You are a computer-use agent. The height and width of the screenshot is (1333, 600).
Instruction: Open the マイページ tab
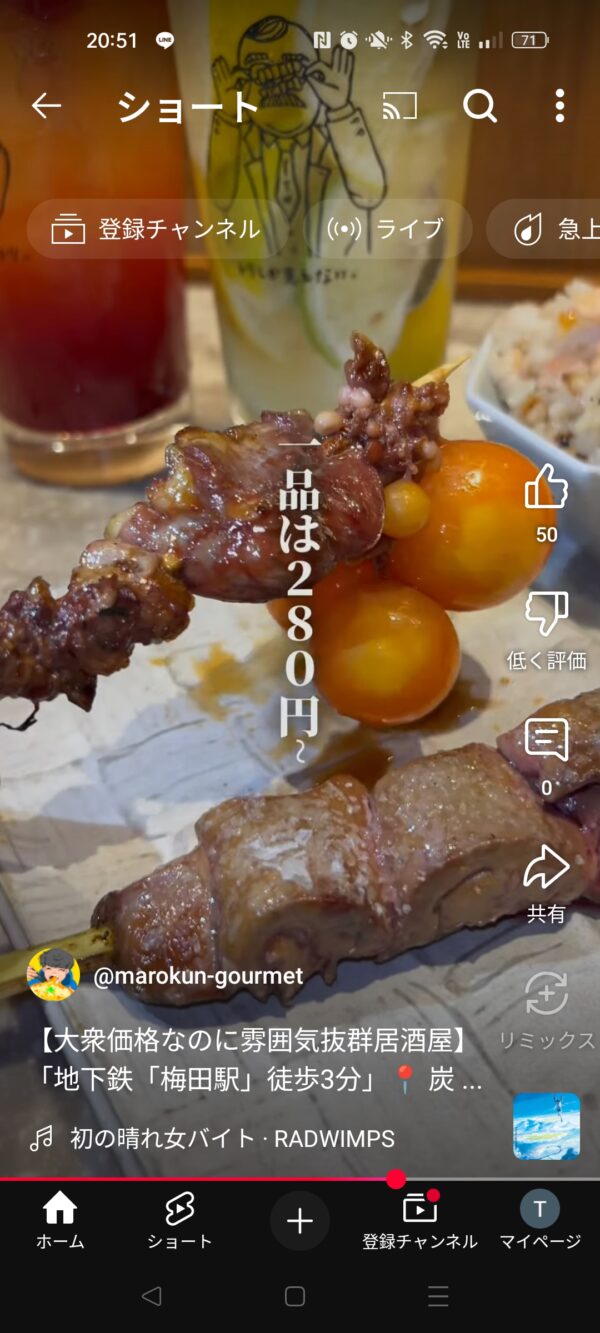[x=540, y=1220]
